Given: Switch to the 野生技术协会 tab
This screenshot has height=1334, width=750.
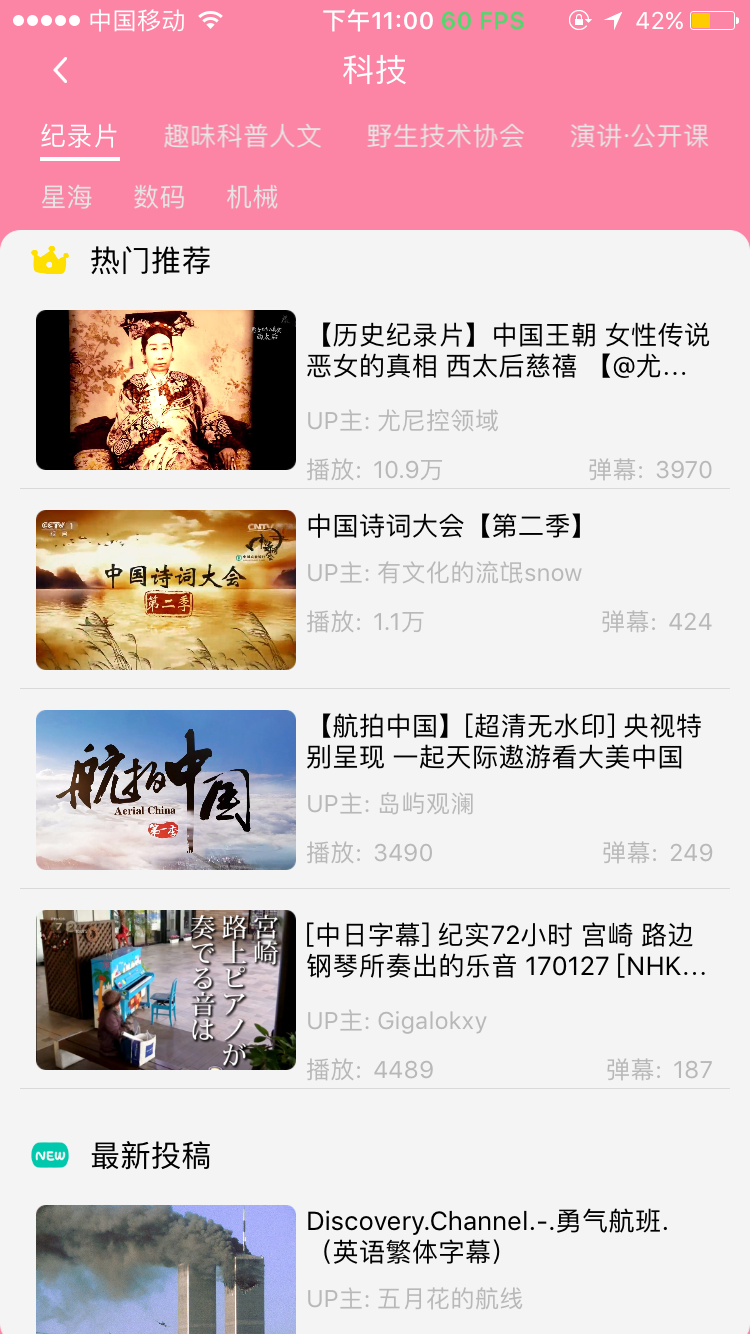Looking at the screenshot, I should pyautogui.click(x=446, y=137).
